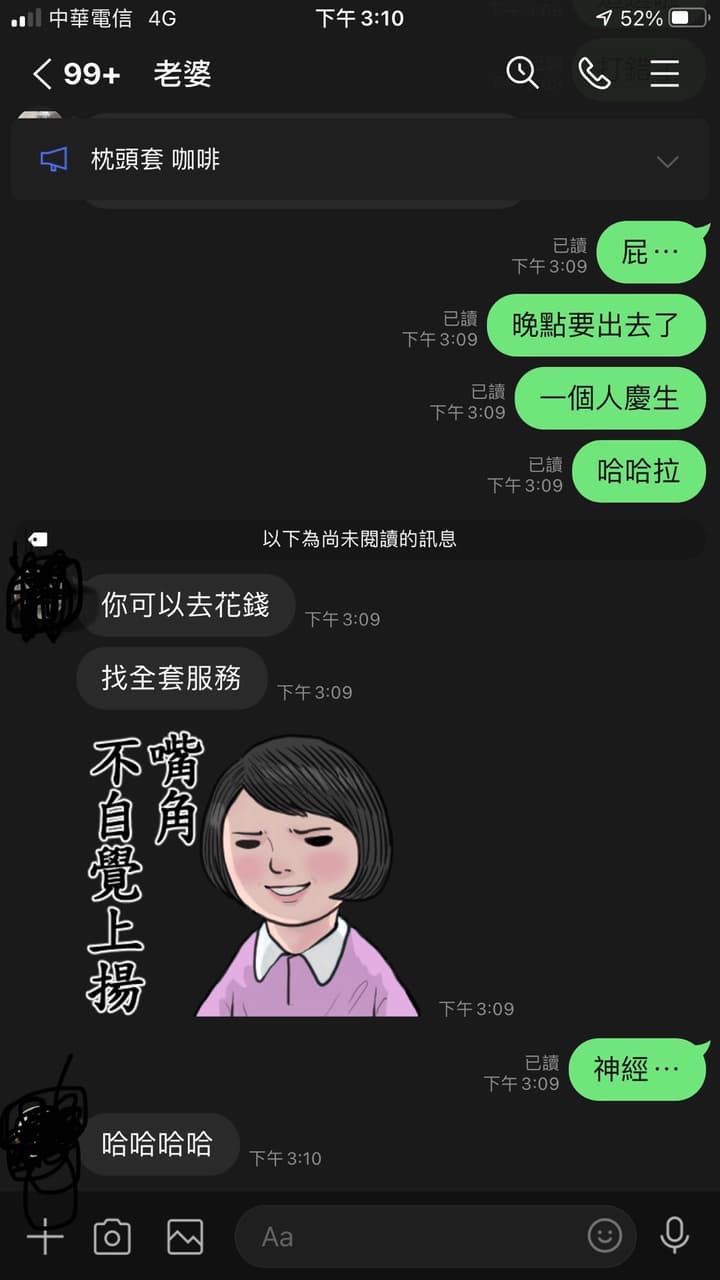Expand the 枕頭套 咖啡 announcement banner

pyautogui.click(x=667, y=161)
